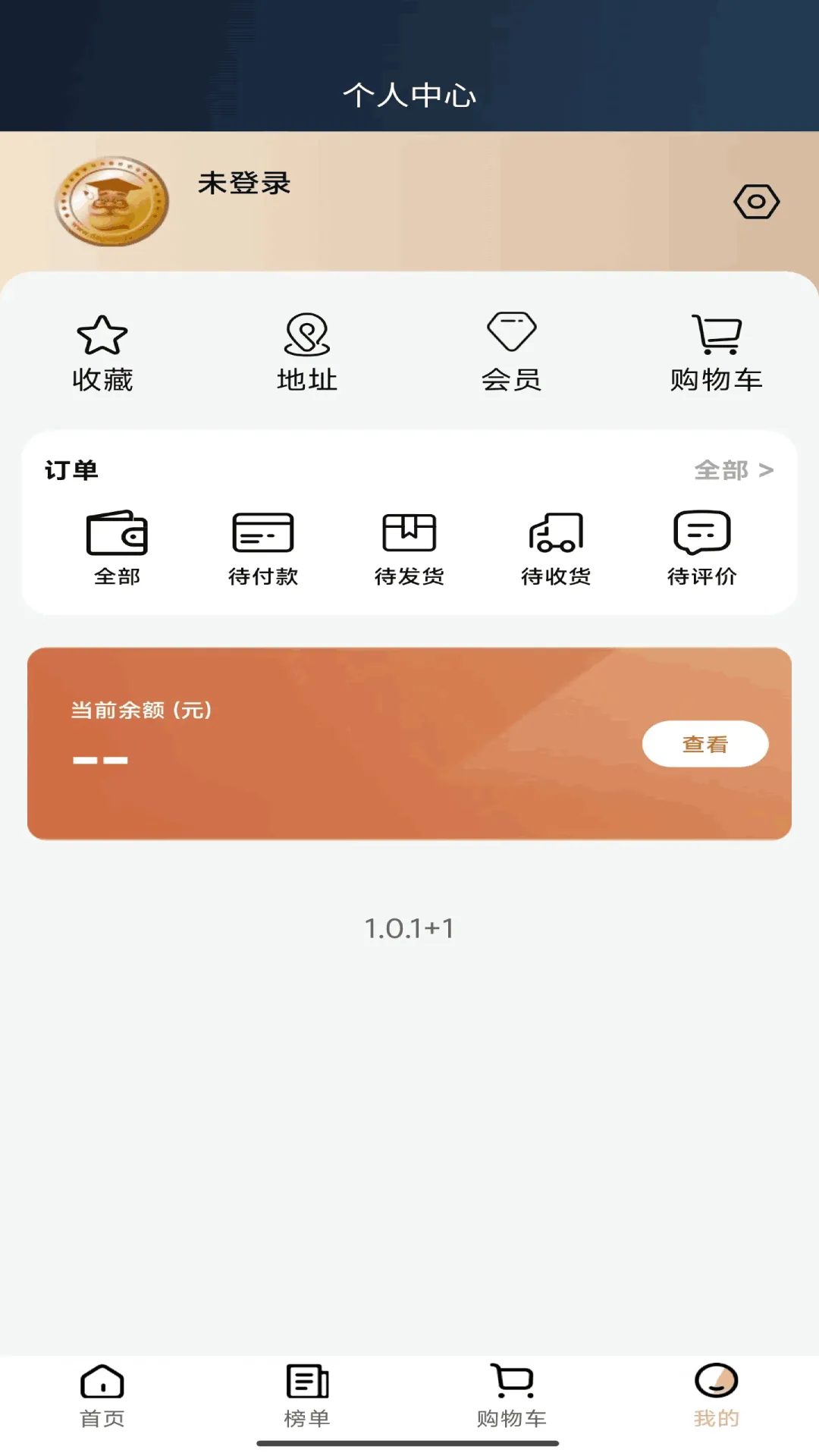Open settings via the hexagon gear icon

[x=755, y=201]
